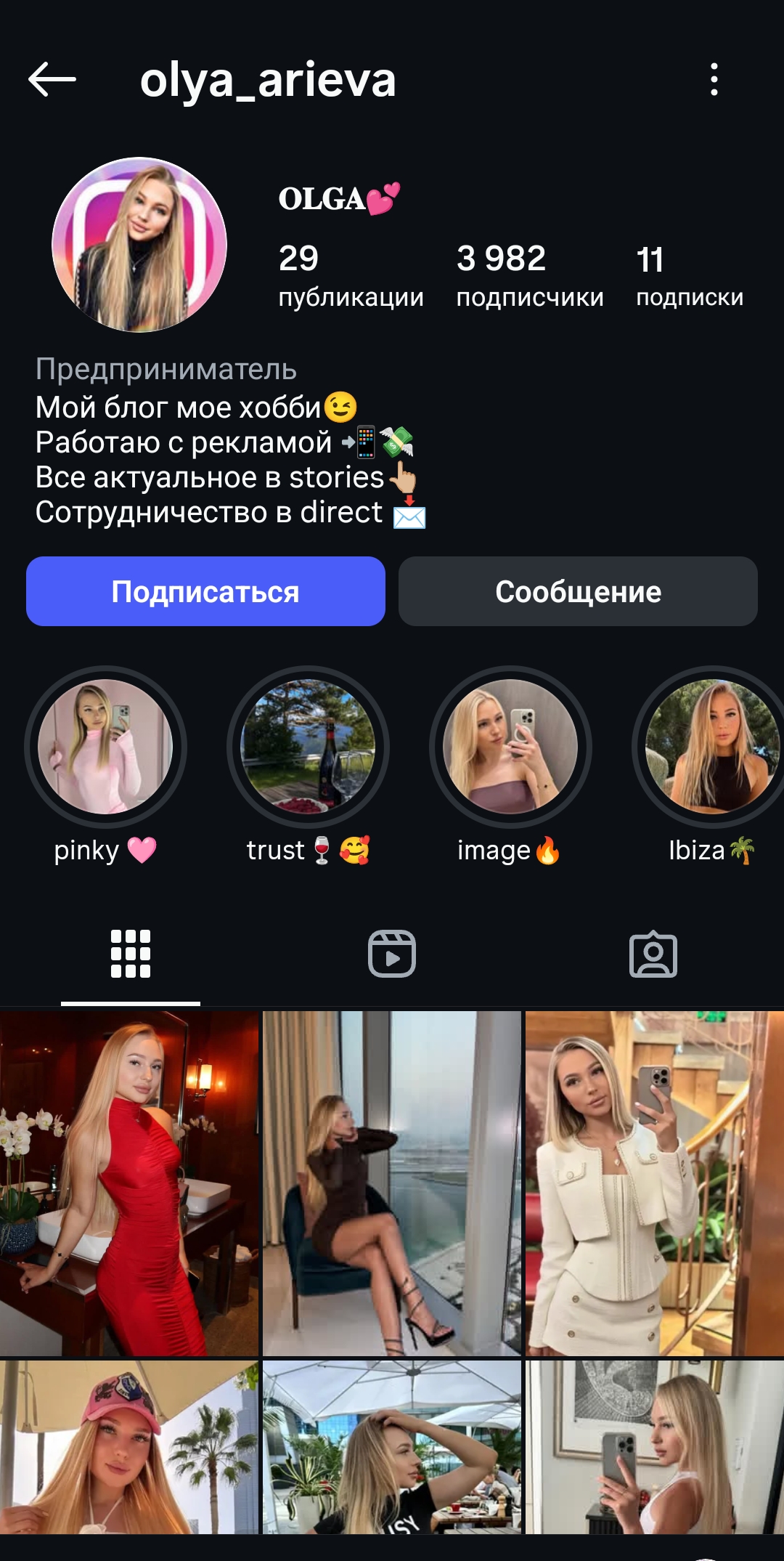Open the Ibiza story highlight
Screen dimensions: 784x1561
pyautogui.click(x=711, y=747)
